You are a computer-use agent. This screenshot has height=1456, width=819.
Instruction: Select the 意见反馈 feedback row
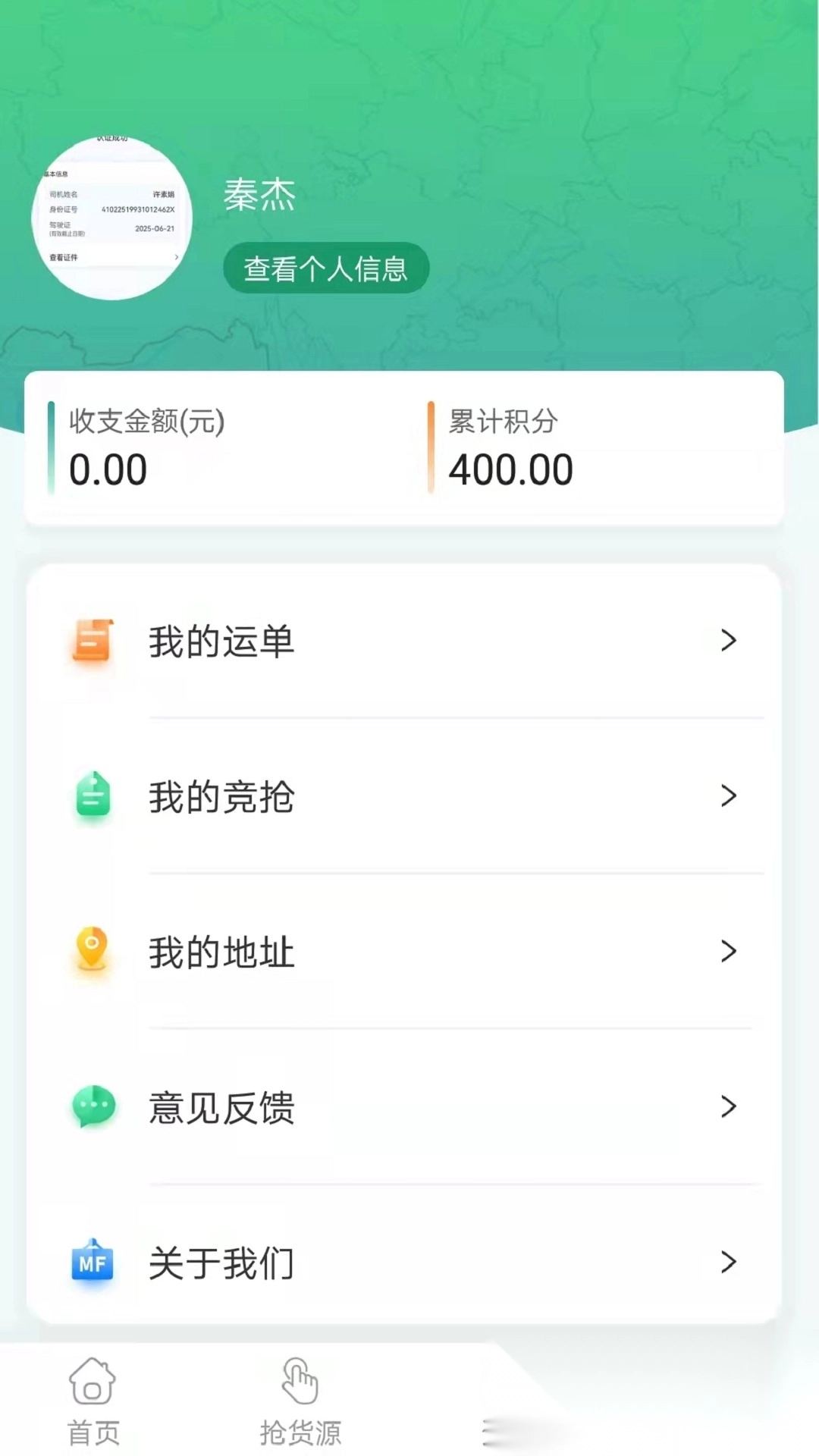pyautogui.click(x=403, y=1107)
